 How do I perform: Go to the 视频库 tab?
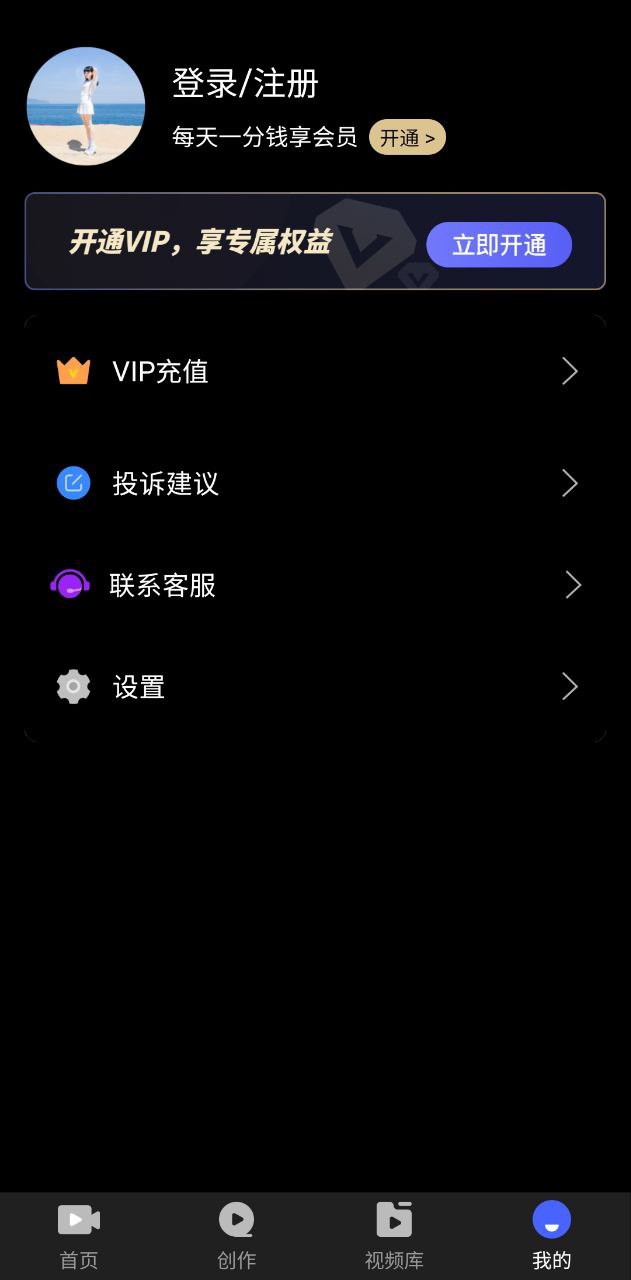(394, 1236)
